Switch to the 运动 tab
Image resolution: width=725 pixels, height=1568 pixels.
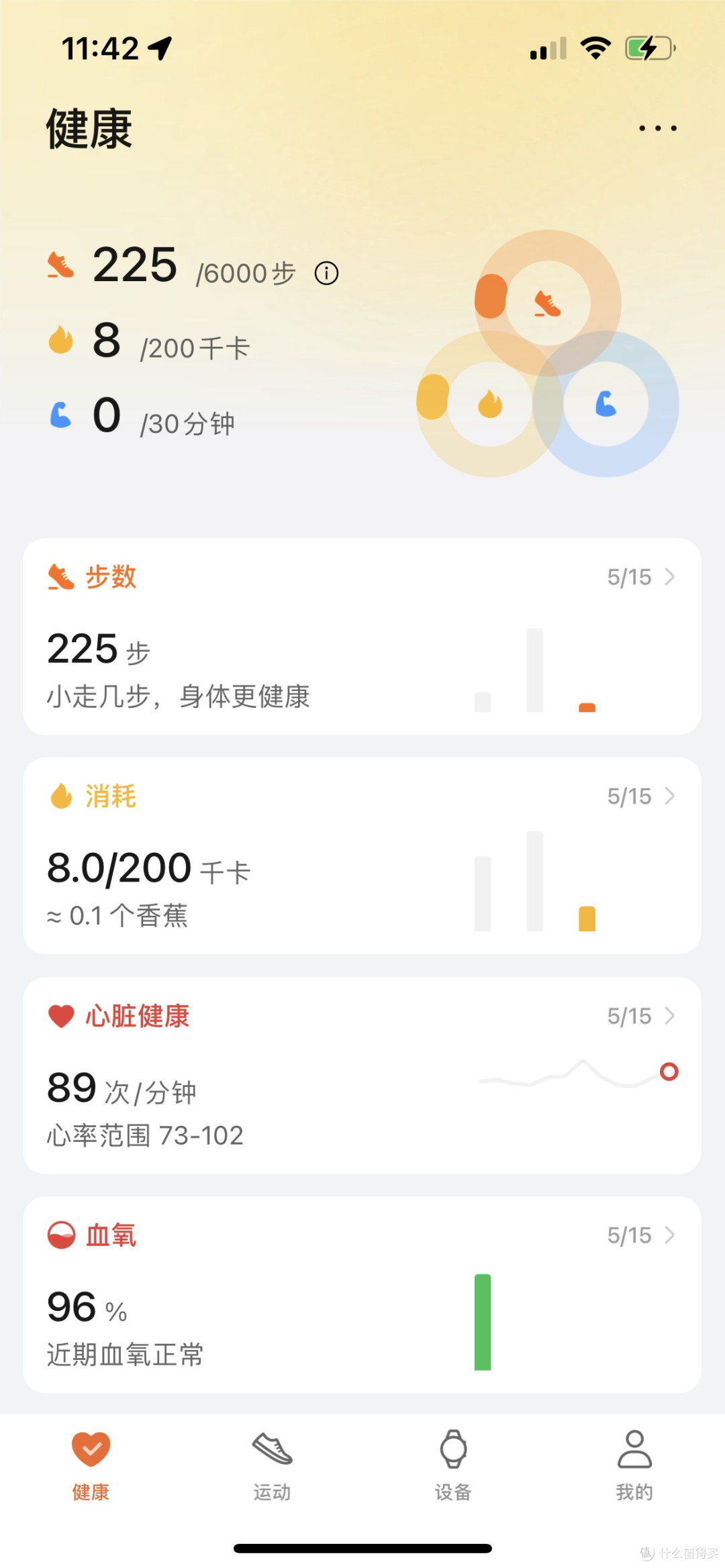click(x=272, y=1466)
